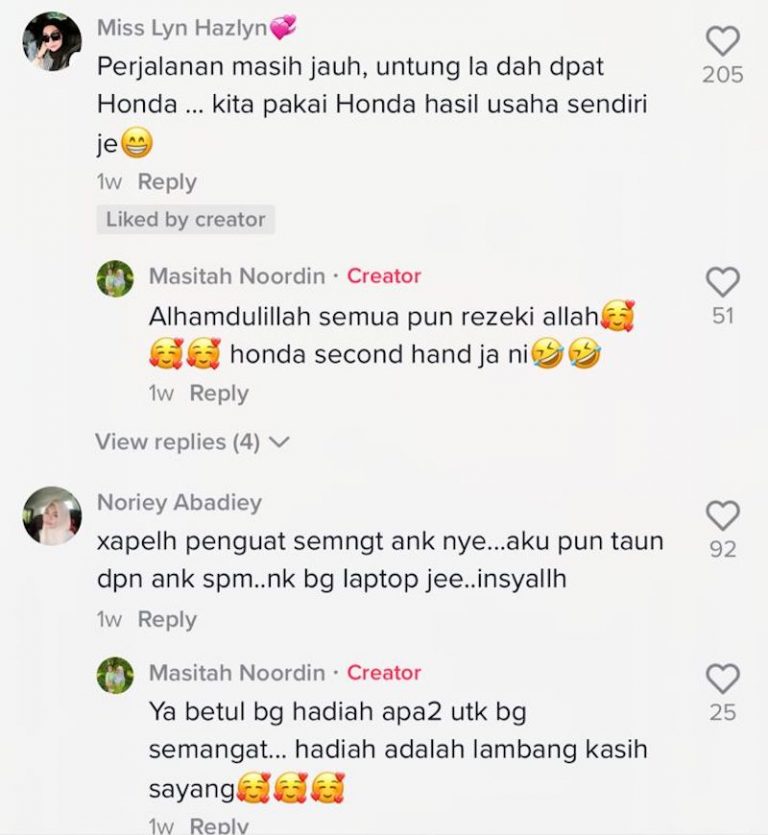
Task: Reply to Noriey Abadiey's comment
Action: point(167,619)
